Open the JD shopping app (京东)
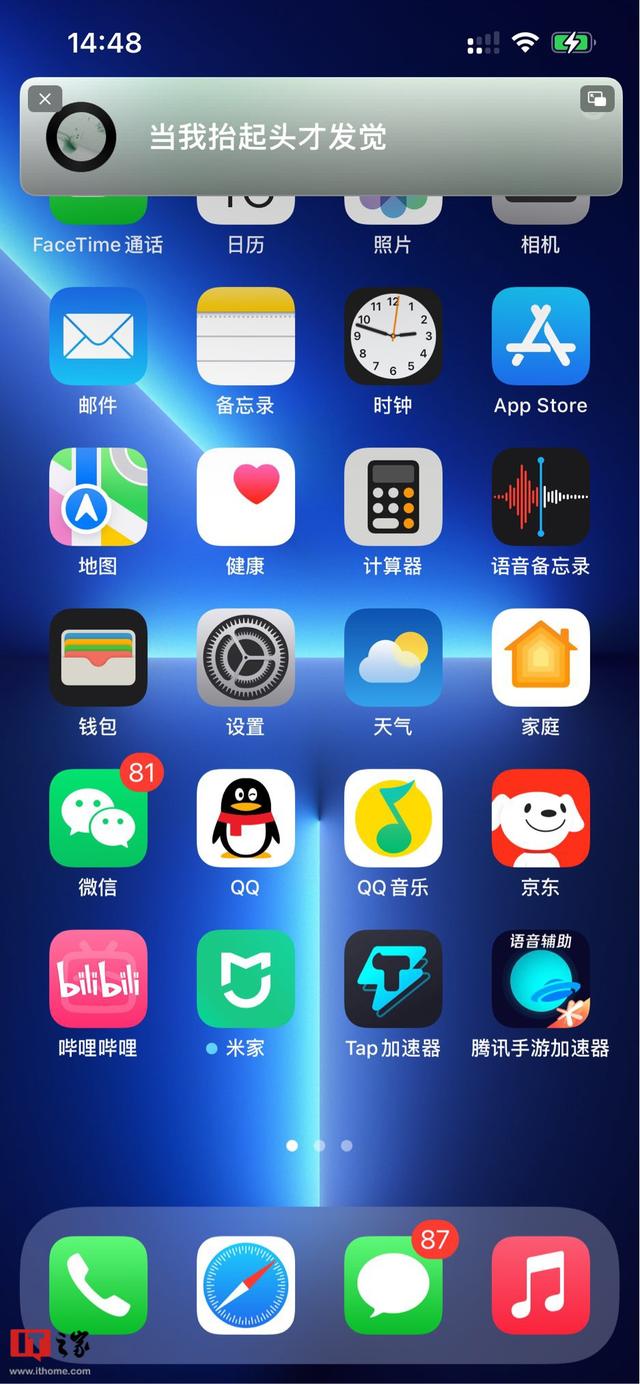Viewport: 640px width, 1384px height. tap(540, 818)
